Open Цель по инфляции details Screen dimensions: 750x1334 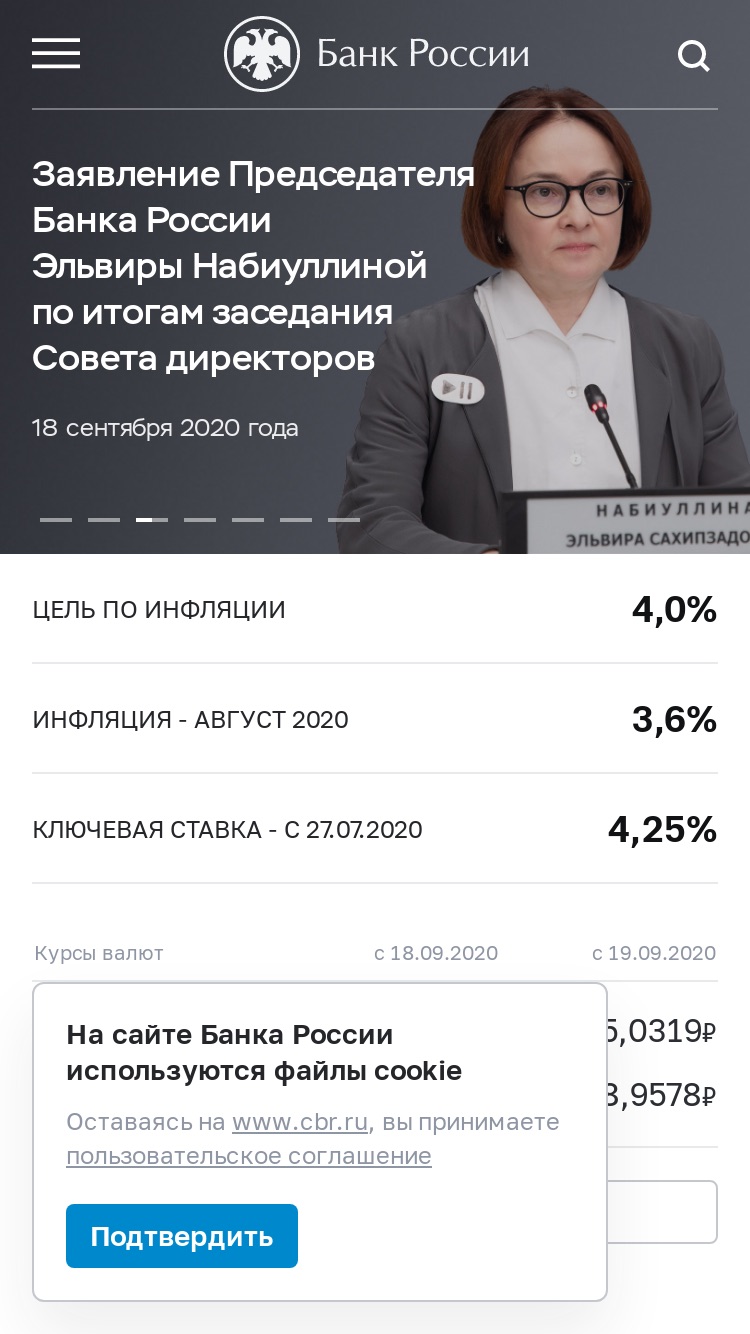[374, 609]
